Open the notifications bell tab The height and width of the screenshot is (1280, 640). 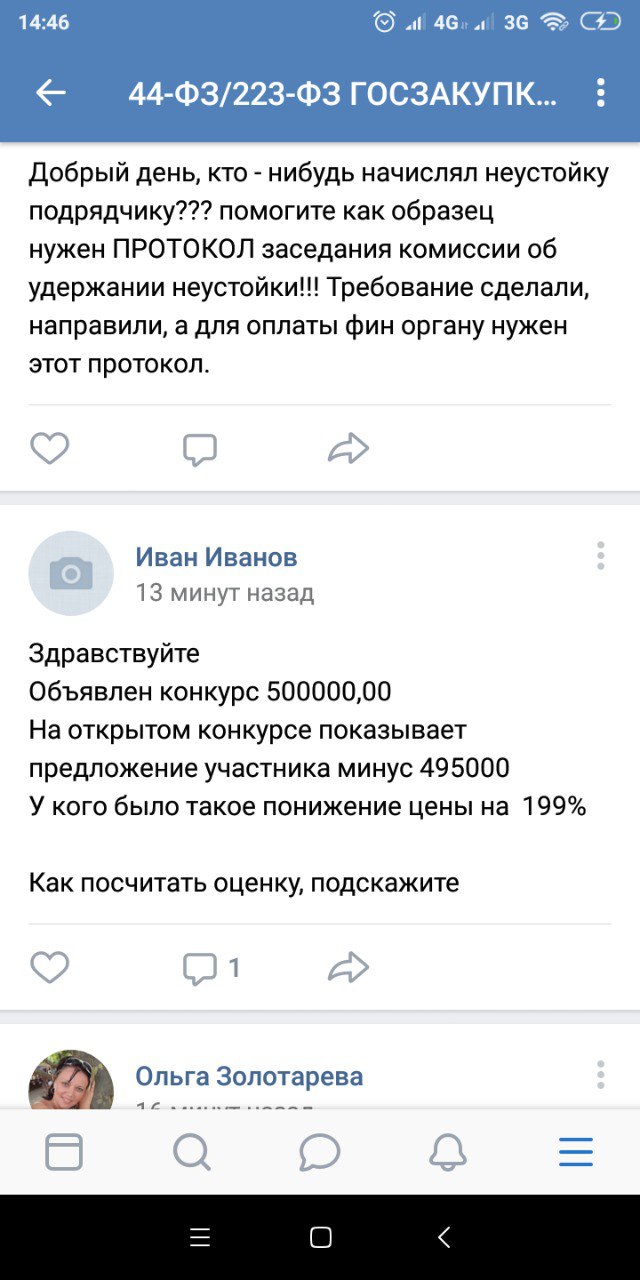pos(448,1152)
